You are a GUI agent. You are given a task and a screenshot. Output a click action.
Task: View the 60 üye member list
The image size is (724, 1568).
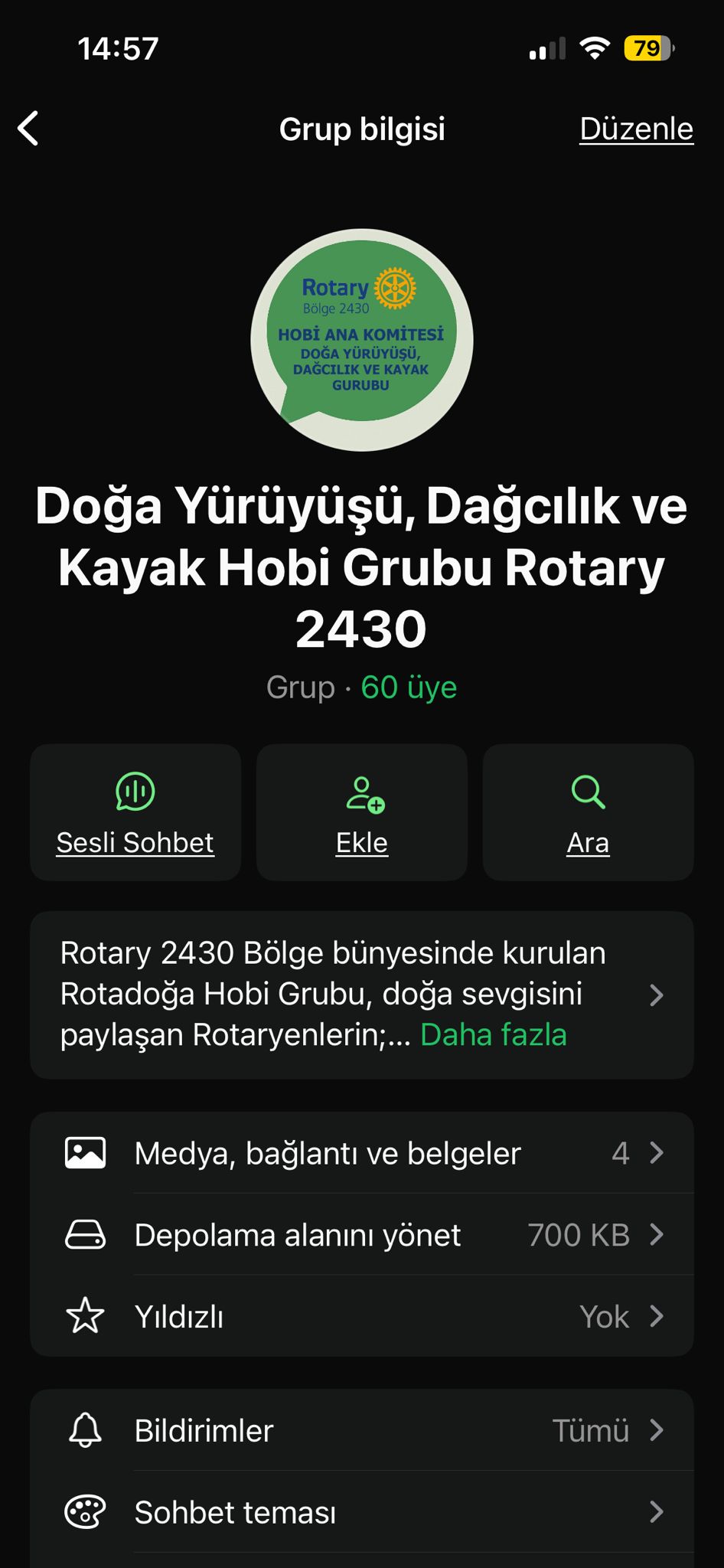(409, 688)
